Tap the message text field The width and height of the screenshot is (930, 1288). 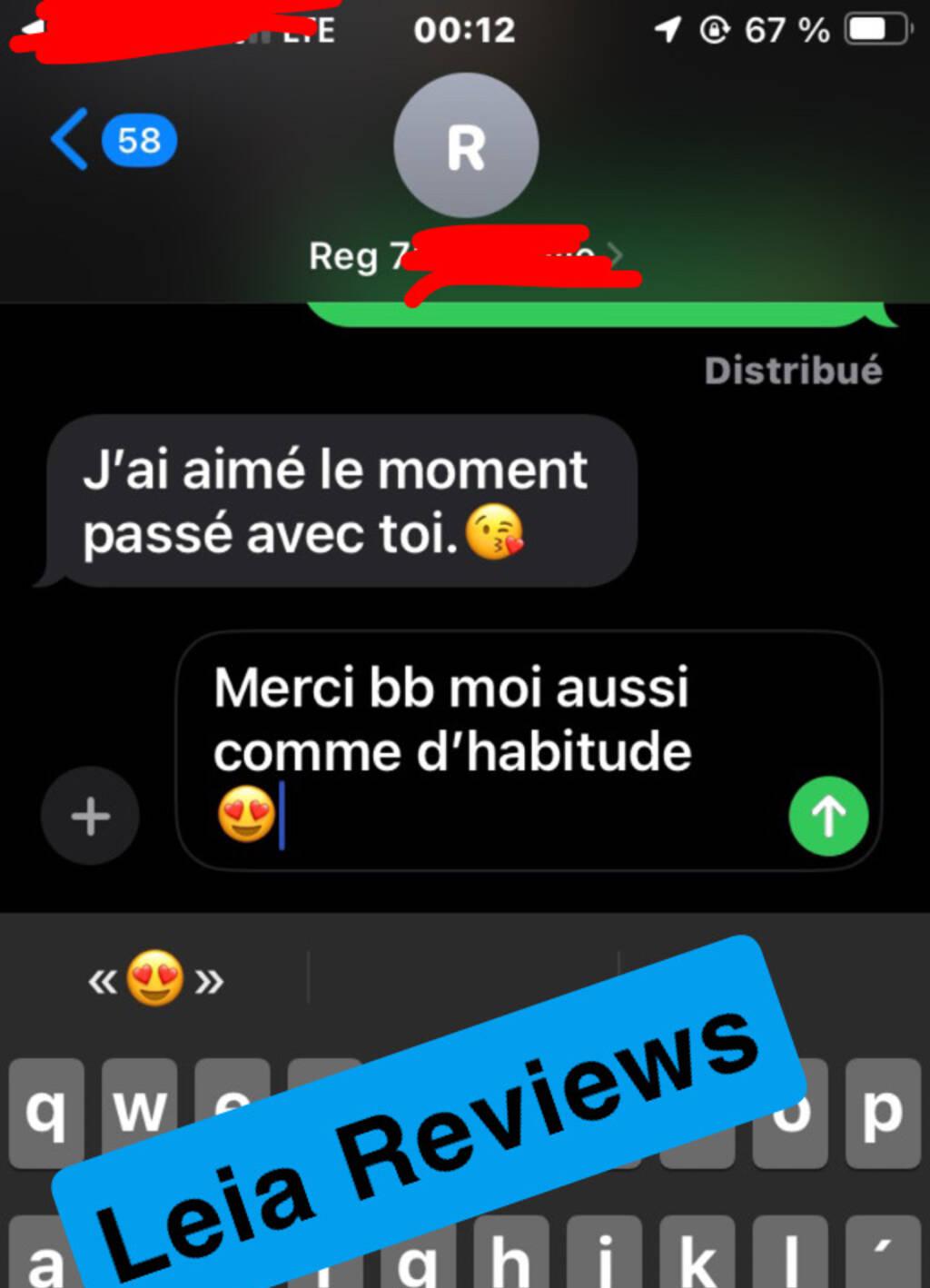point(490,749)
